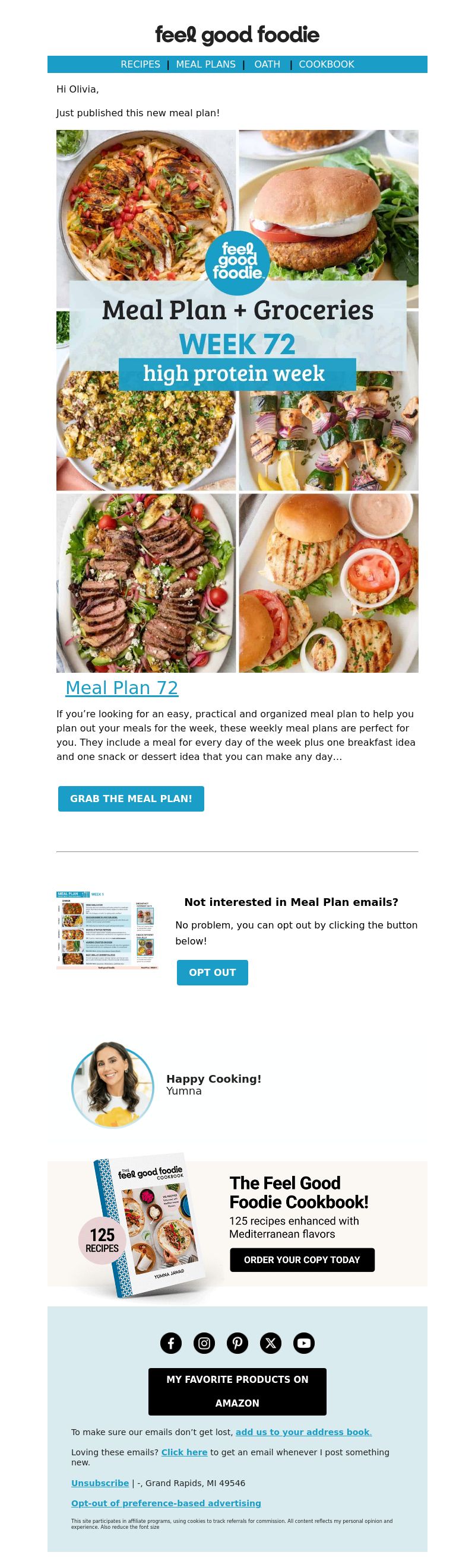Open the X social icon

click(x=270, y=1343)
